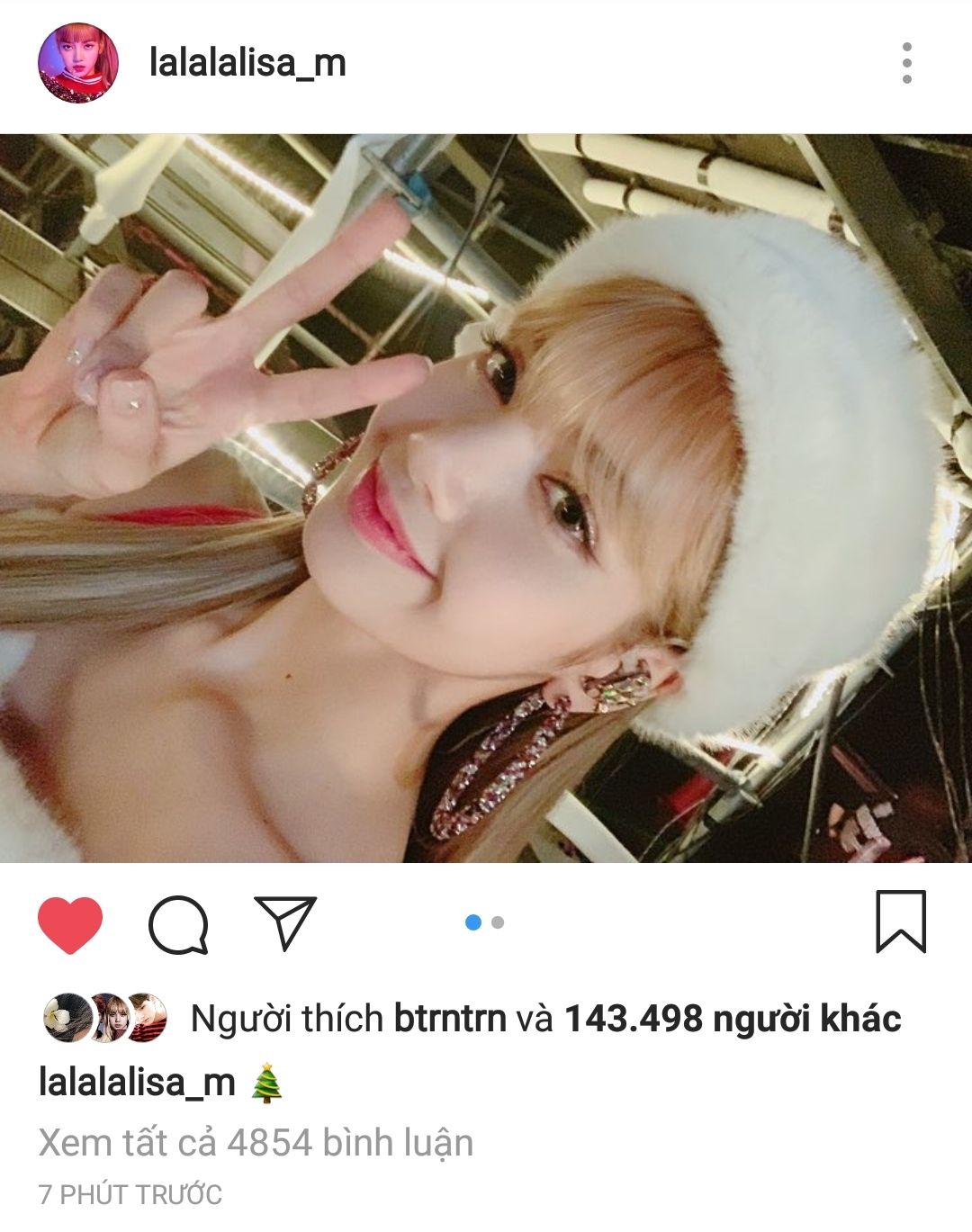View all 4854 bình luận comments
The height and width of the screenshot is (1232, 972).
coord(256,1142)
